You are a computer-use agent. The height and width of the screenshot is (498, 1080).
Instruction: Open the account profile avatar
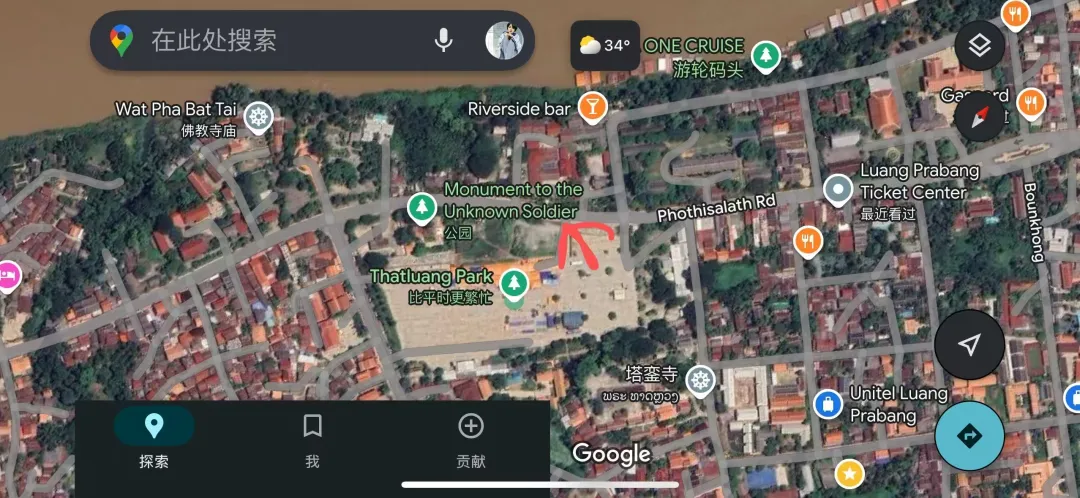[x=504, y=40]
